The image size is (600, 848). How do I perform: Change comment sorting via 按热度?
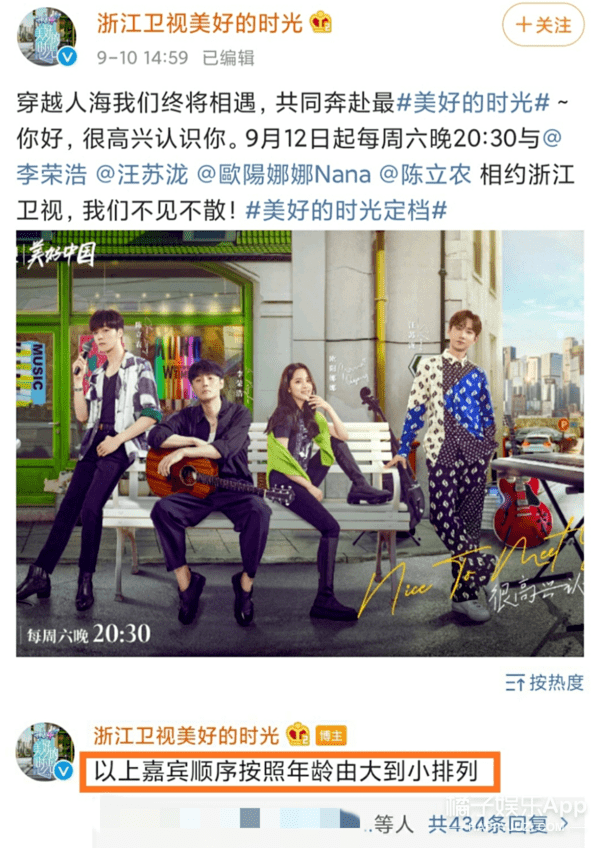pyautogui.click(x=546, y=684)
